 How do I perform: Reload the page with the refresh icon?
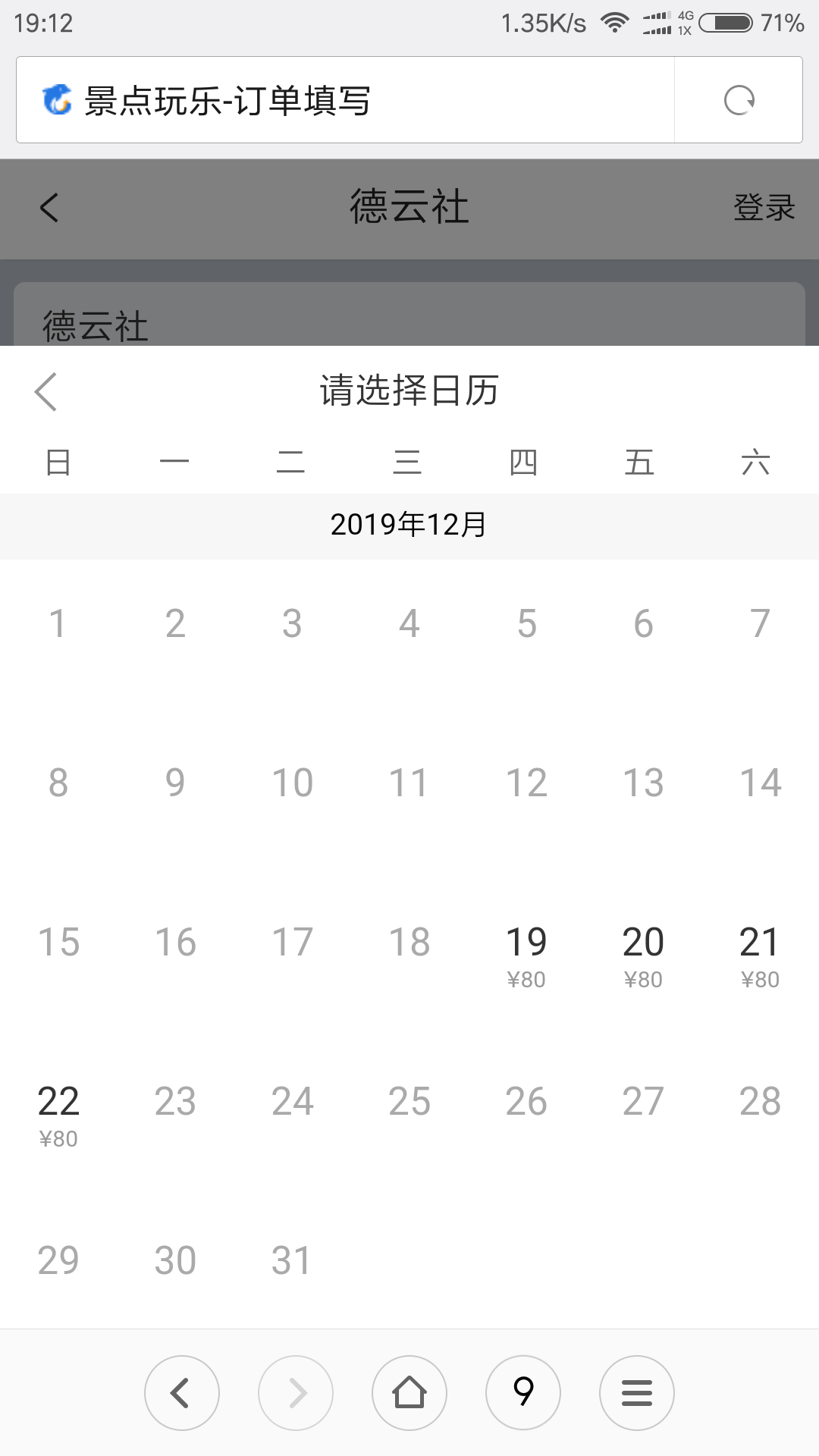(739, 100)
